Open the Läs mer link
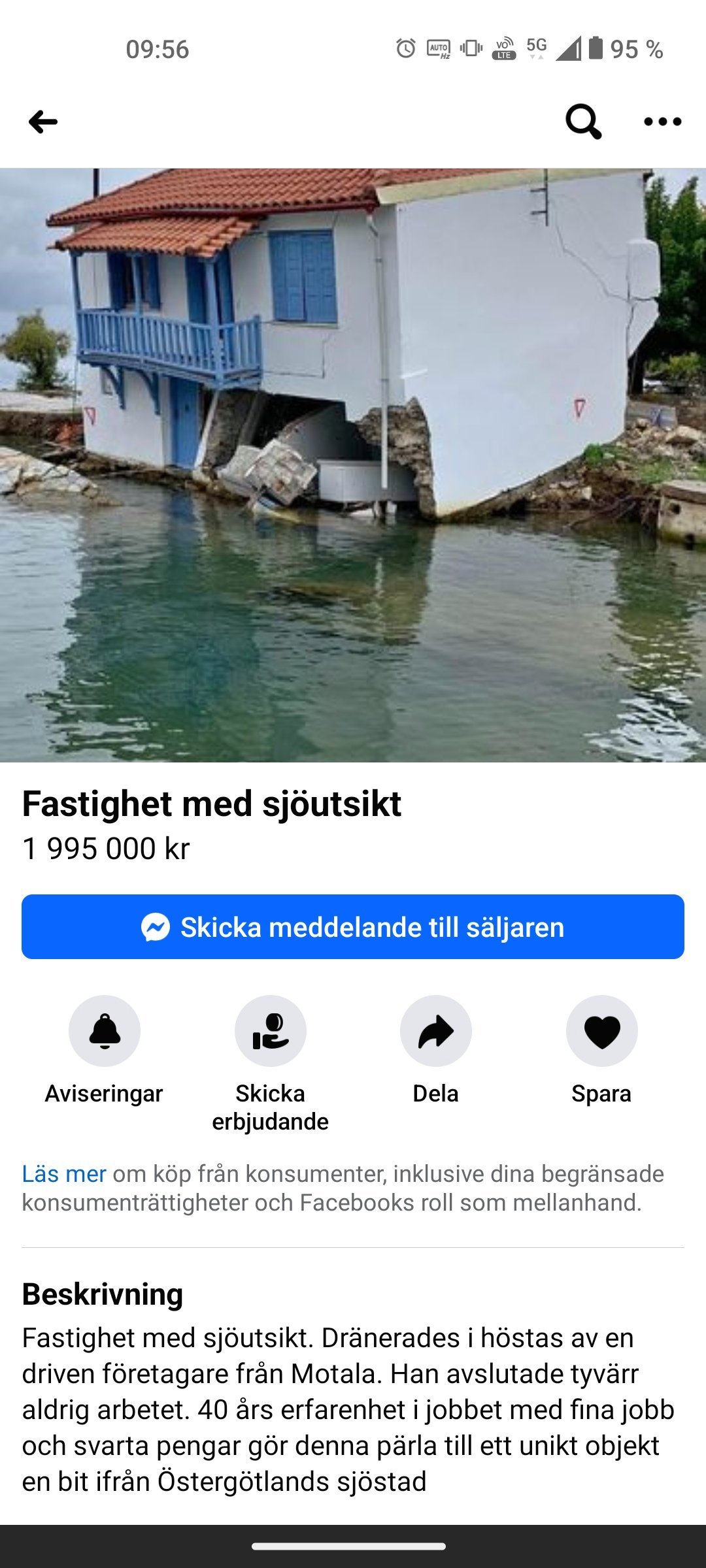 [x=64, y=1174]
